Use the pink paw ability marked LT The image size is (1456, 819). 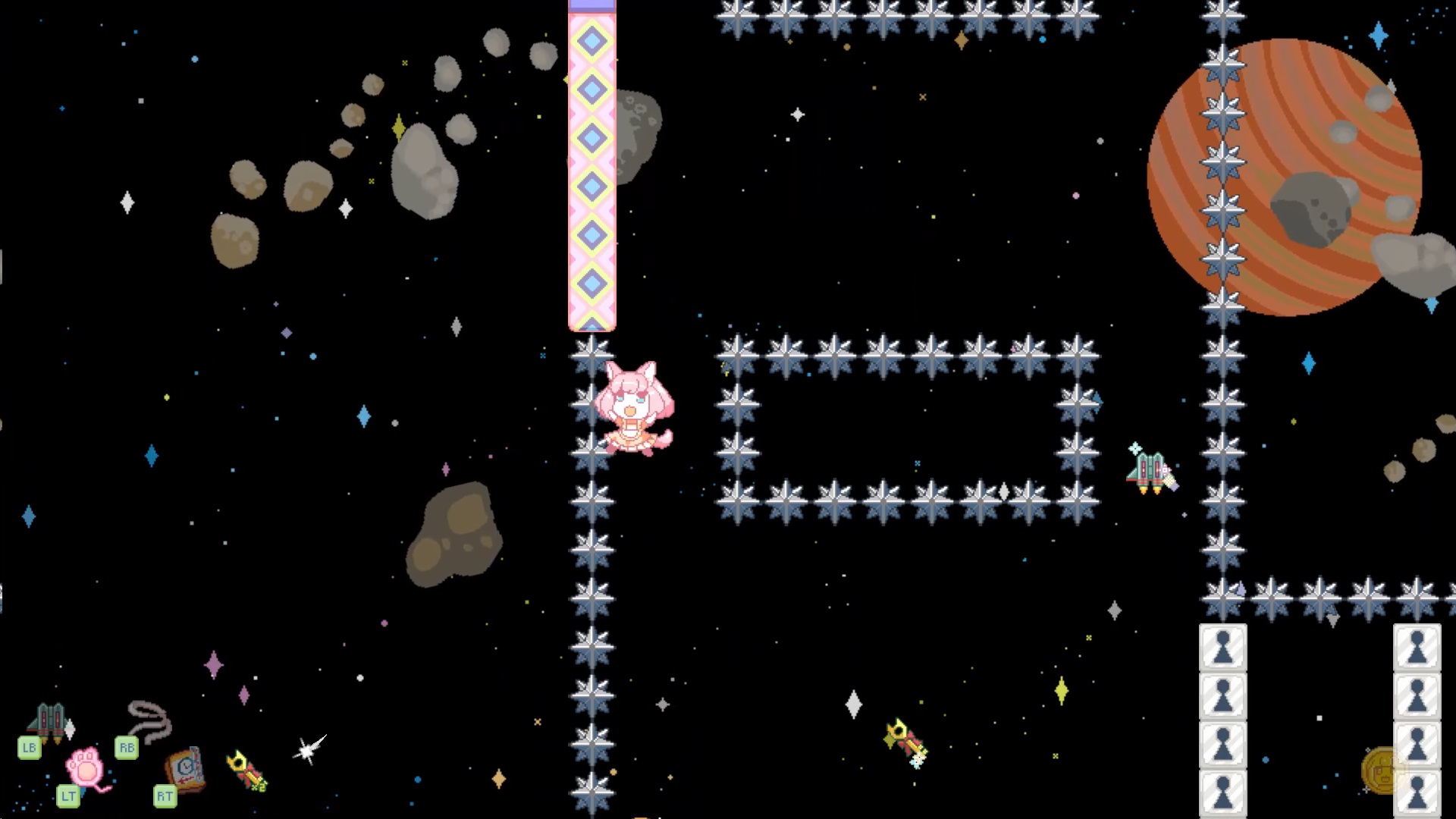point(85,769)
